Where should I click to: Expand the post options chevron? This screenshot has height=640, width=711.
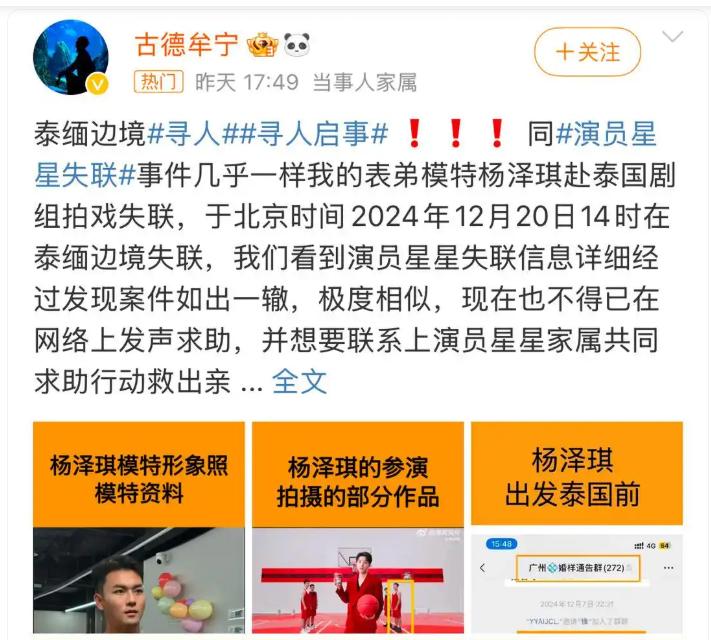pyautogui.click(x=673, y=39)
